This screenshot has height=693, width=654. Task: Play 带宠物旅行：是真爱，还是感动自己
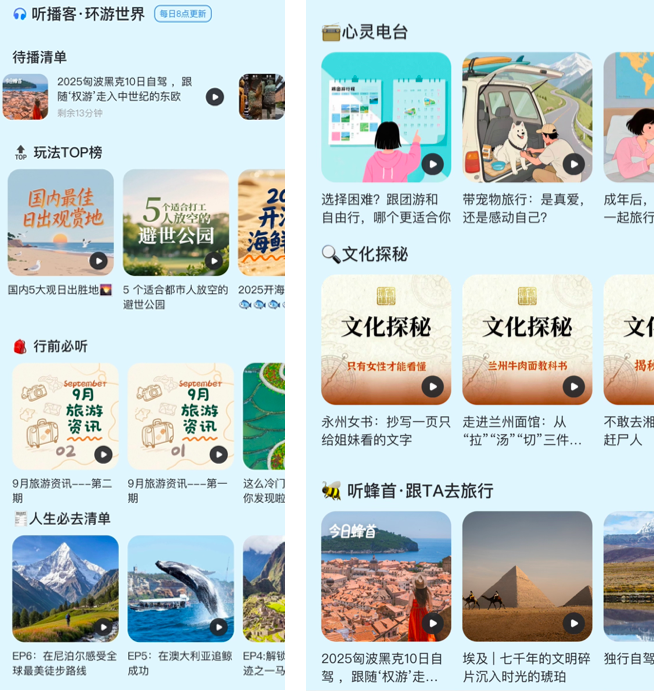(x=573, y=164)
